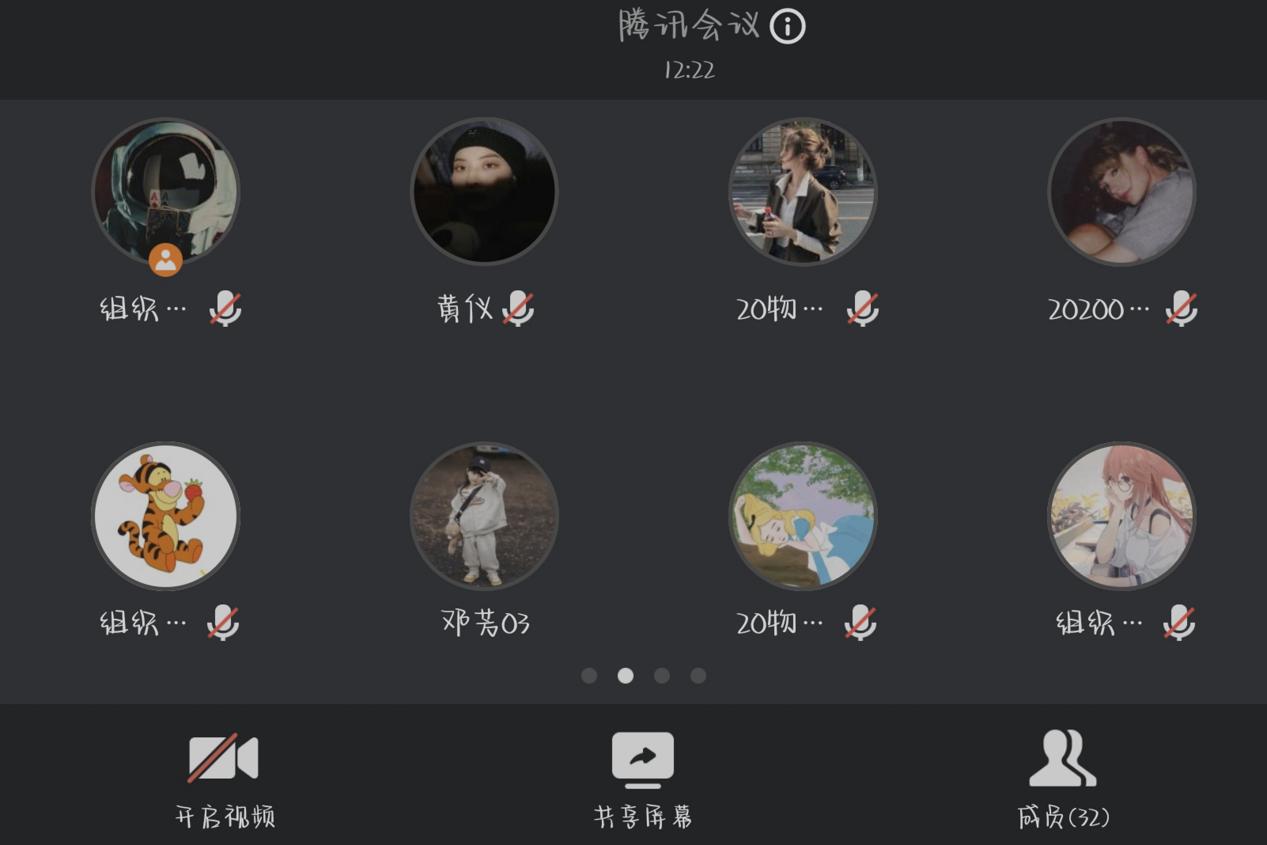Open the 20200… participant tile
Screen dimensions: 1267x845
pyautogui.click(x=1121, y=191)
